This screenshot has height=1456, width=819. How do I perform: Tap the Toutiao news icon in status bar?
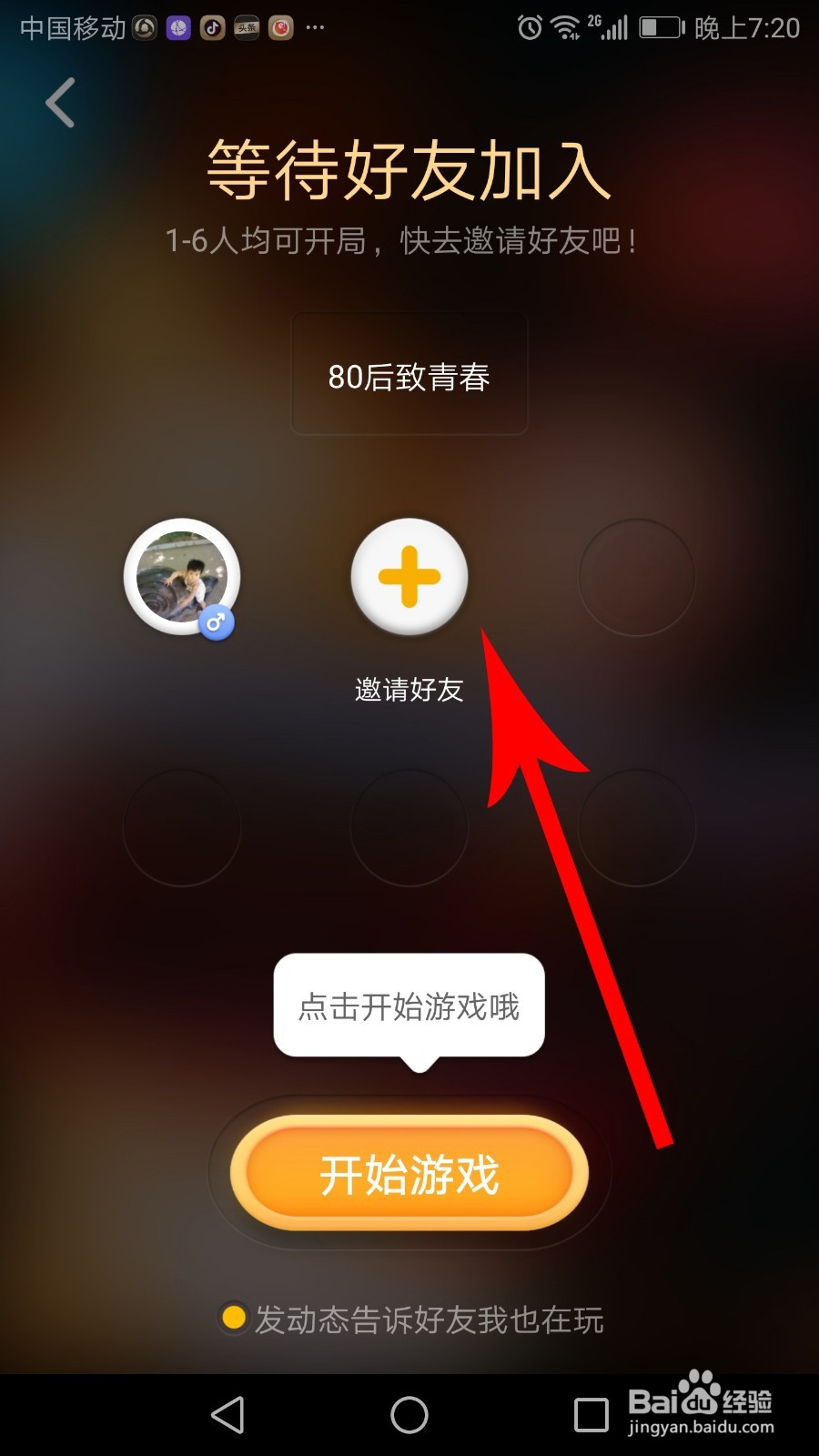(x=246, y=28)
